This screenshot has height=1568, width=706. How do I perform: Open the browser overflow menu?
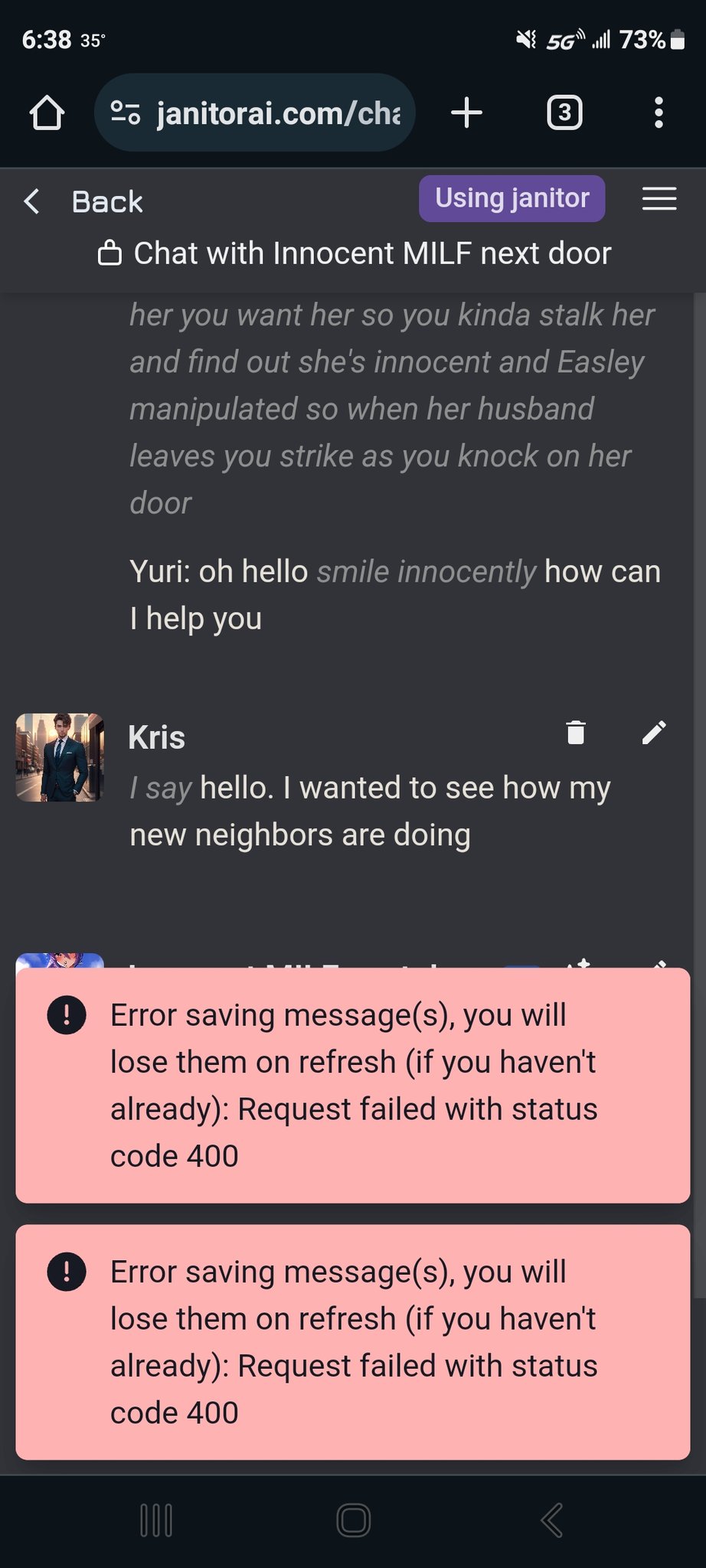click(659, 113)
